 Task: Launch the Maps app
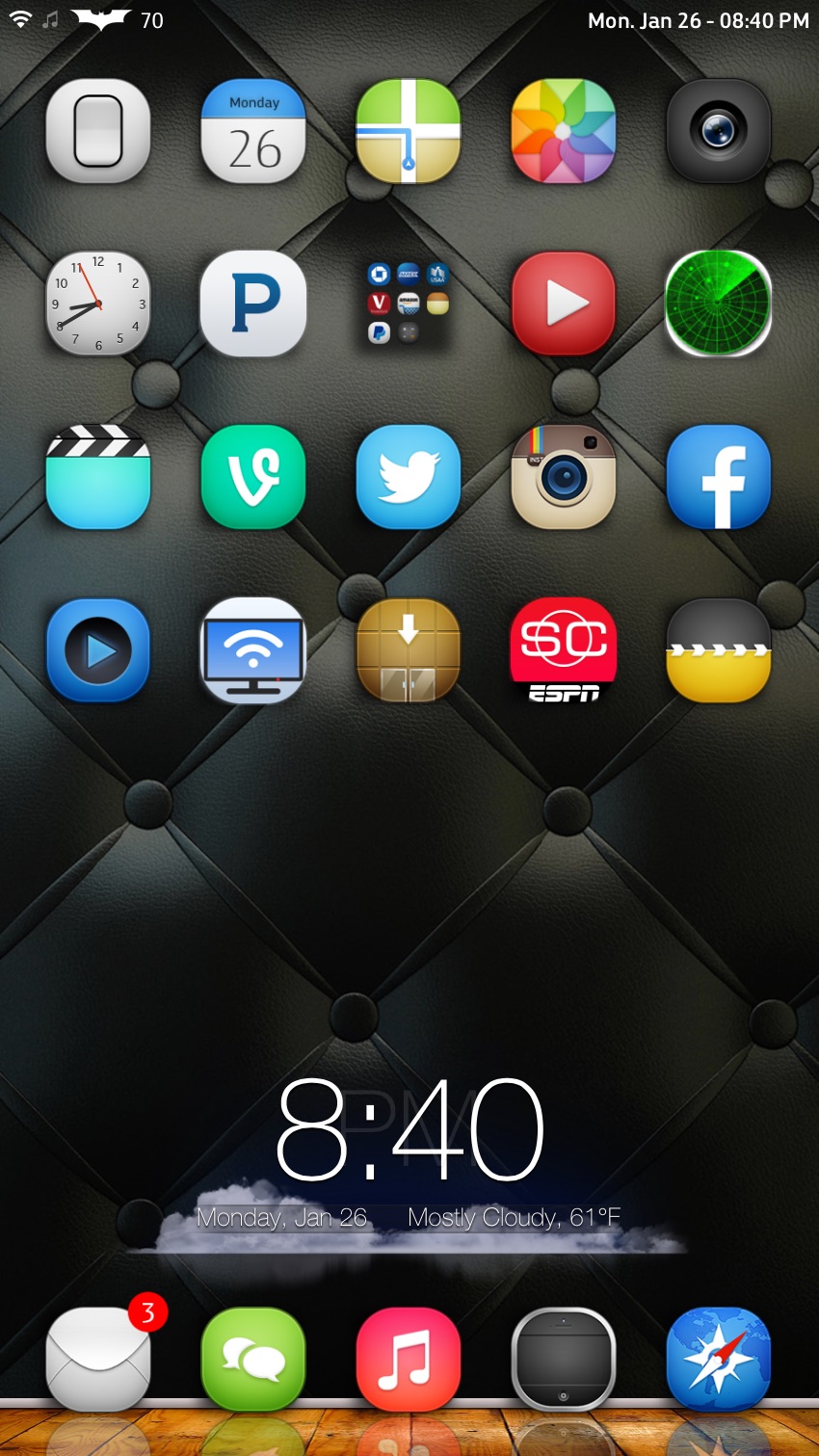point(409,131)
